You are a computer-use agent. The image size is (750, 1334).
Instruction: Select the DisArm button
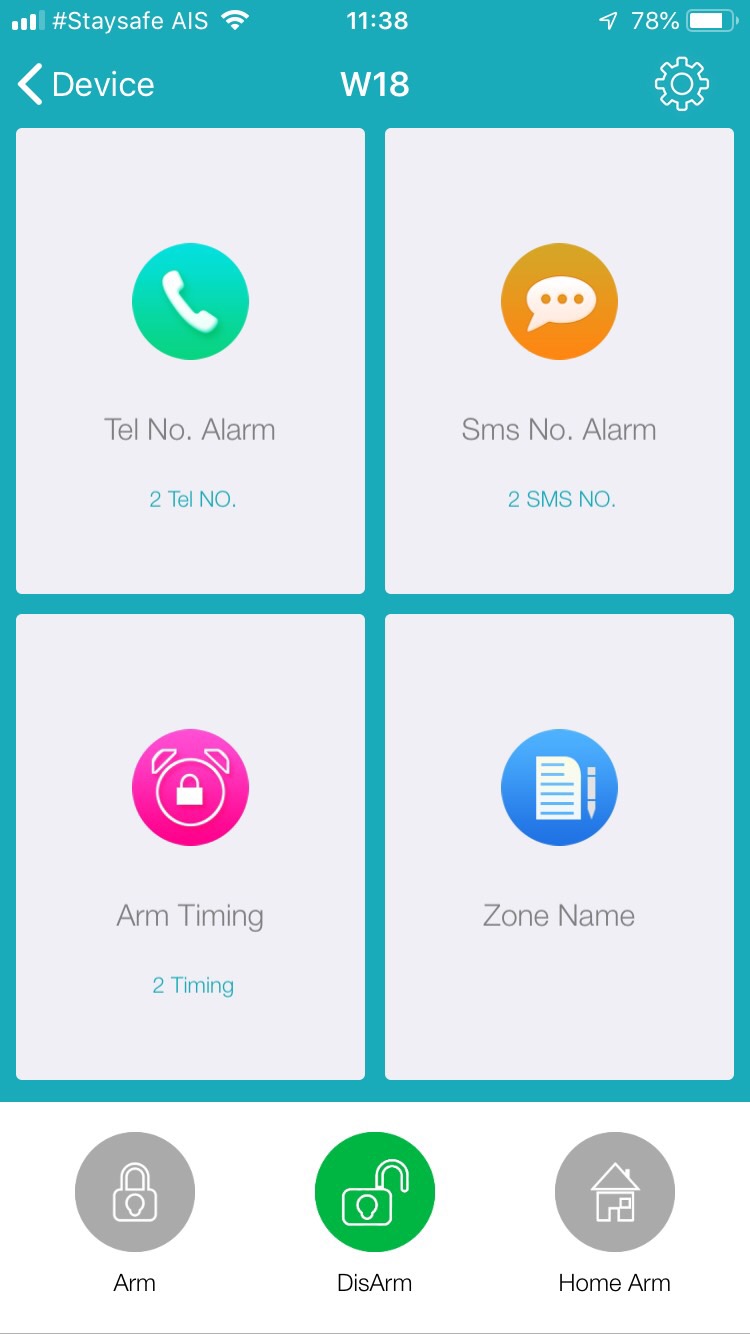[375, 1192]
